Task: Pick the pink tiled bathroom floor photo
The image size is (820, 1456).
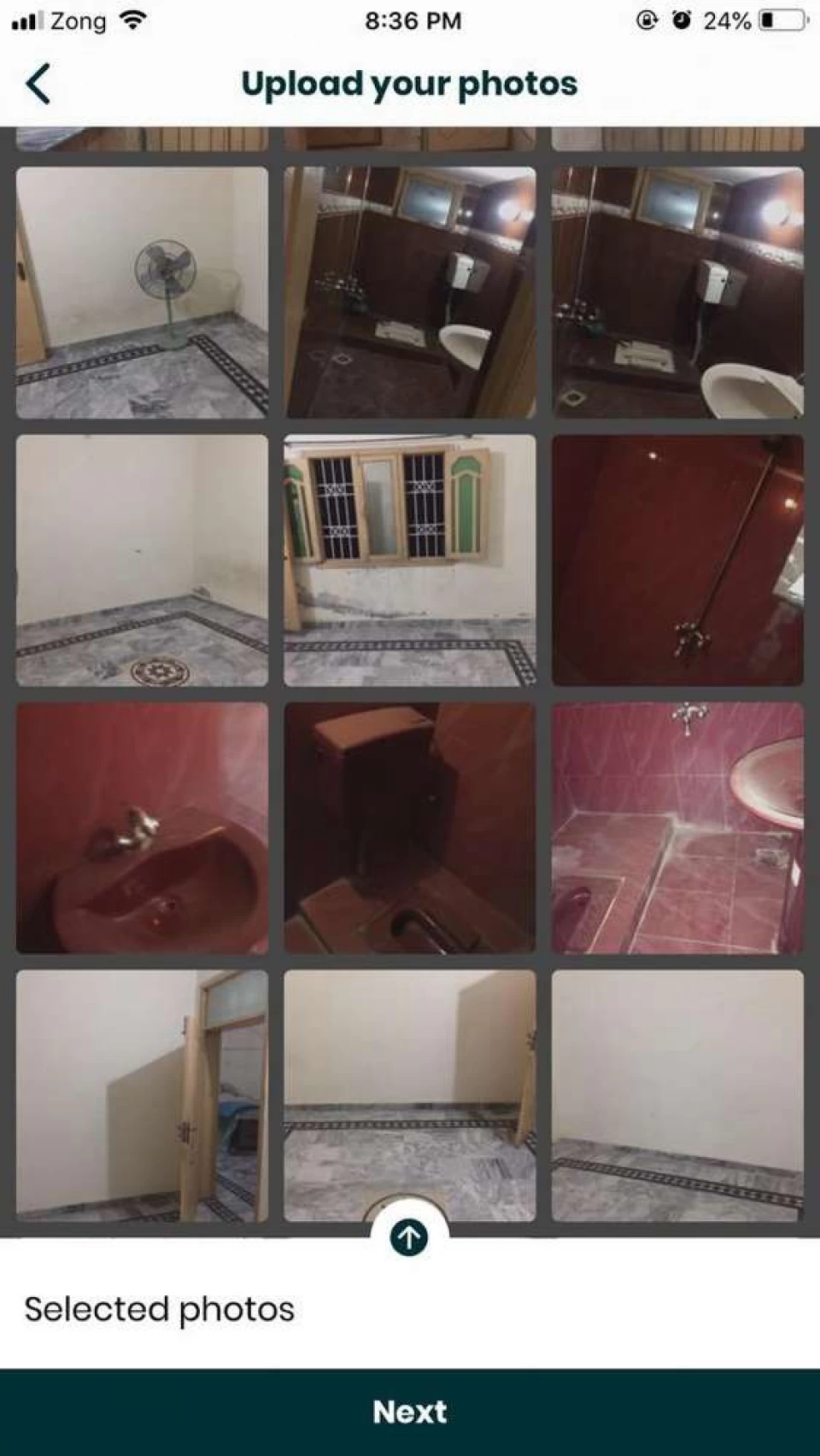Action: (677, 828)
